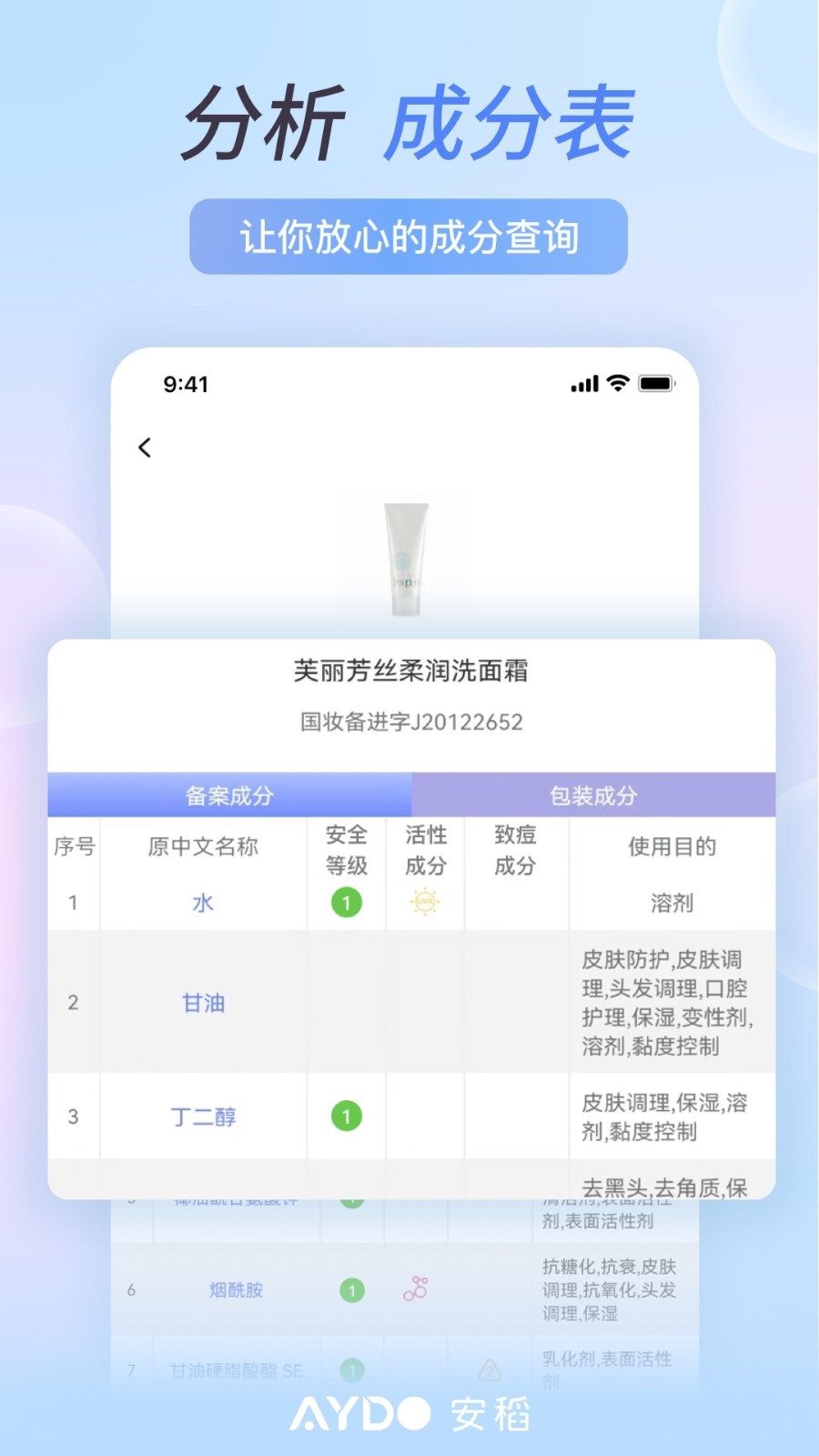The height and width of the screenshot is (1456, 819).
Task: Open ingredient details for 水
Action: (x=204, y=903)
